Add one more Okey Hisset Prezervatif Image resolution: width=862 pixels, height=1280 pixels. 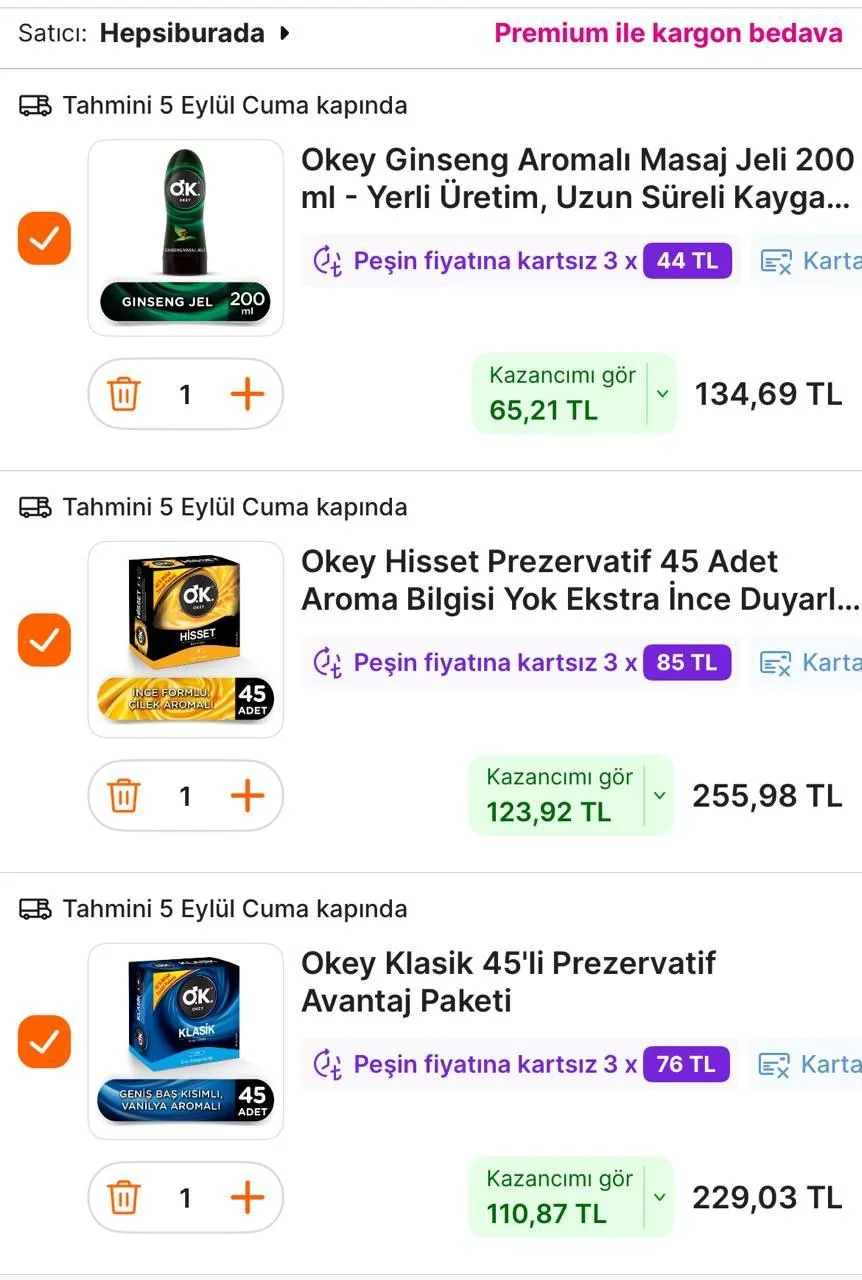coord(247,796)
